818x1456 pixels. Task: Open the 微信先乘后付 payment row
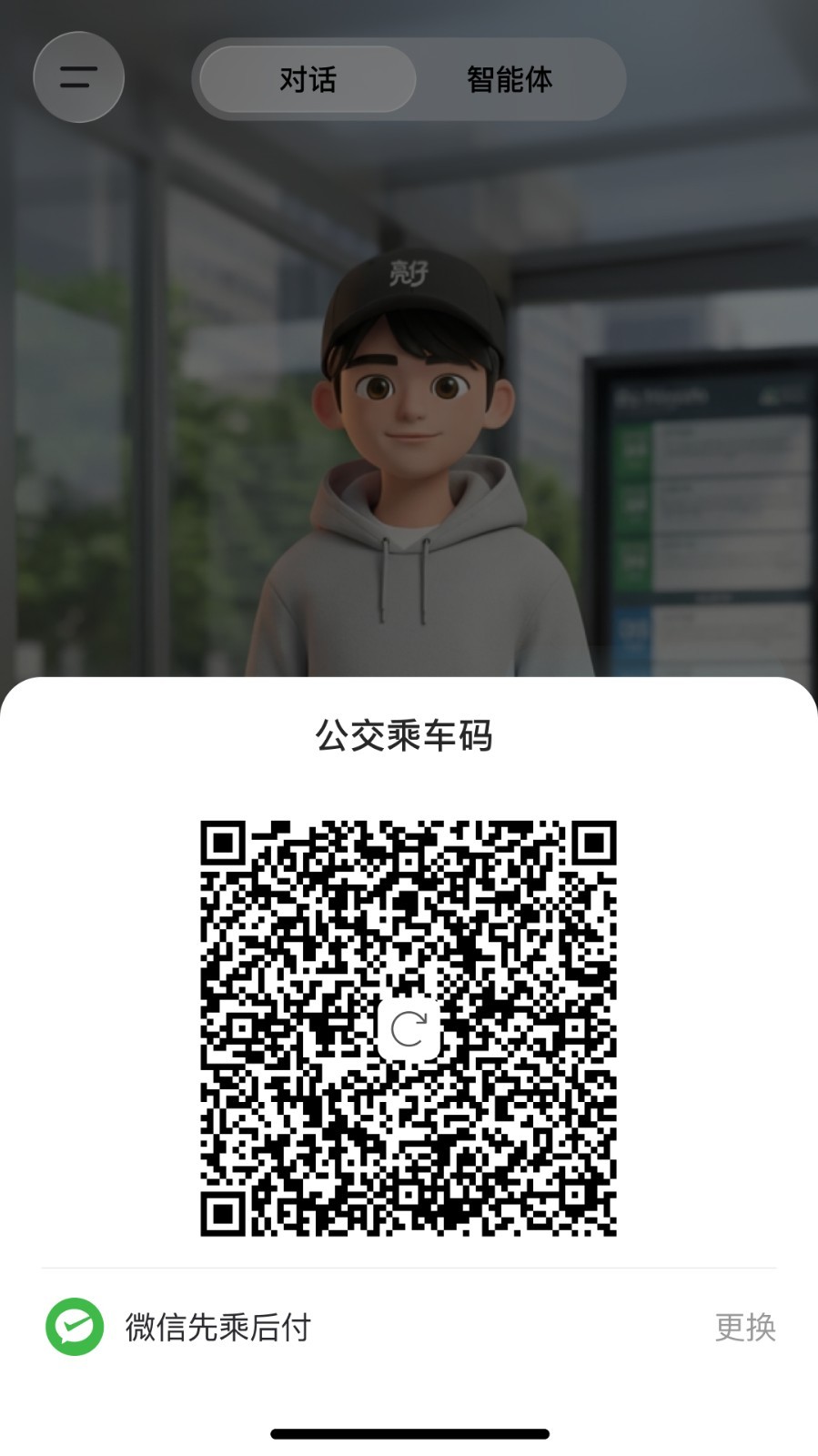pyautogui.click(x=218, y=1327)
